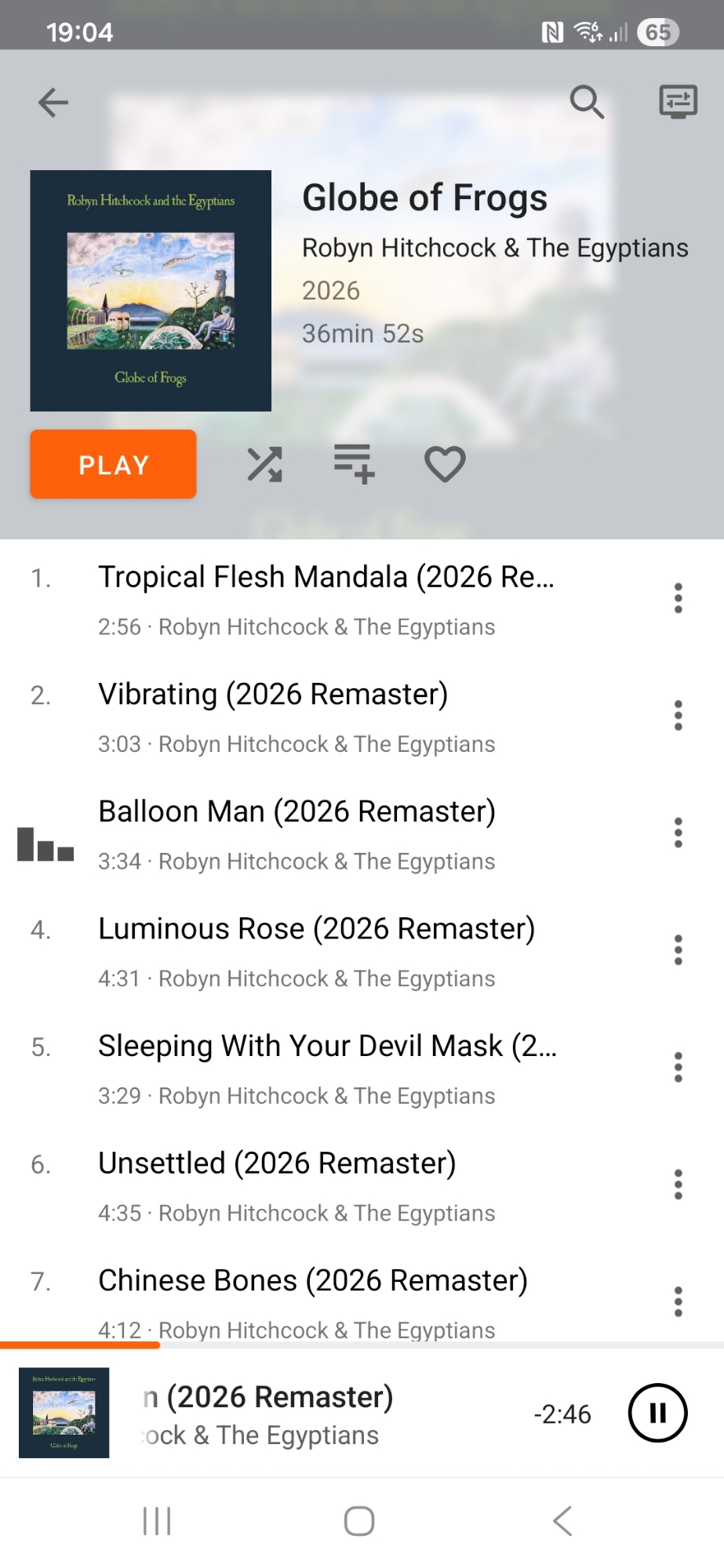Open the menu for Balloon Man
724x1568 pixels.
tap(679, 833)
